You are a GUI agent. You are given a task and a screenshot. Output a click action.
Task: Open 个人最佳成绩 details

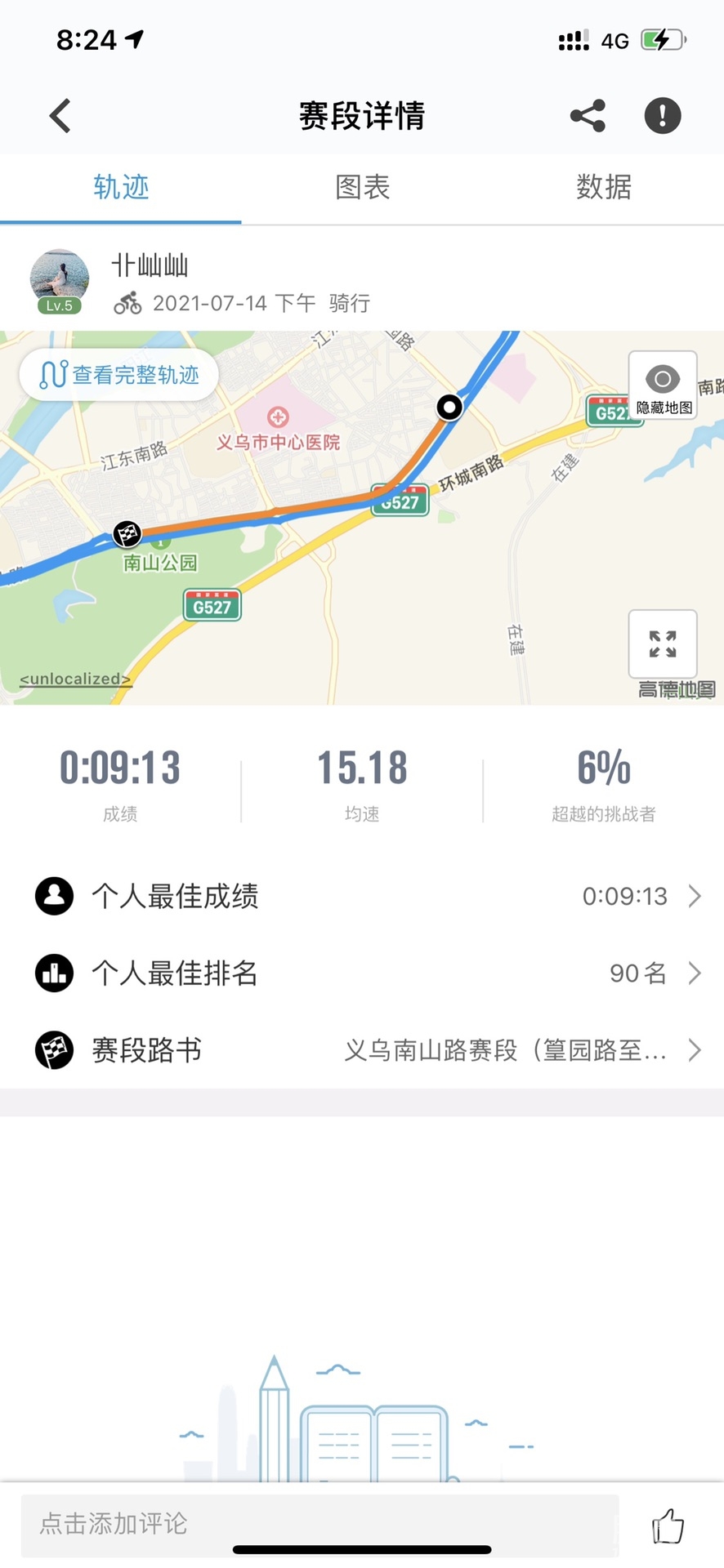tap(362, 896)
